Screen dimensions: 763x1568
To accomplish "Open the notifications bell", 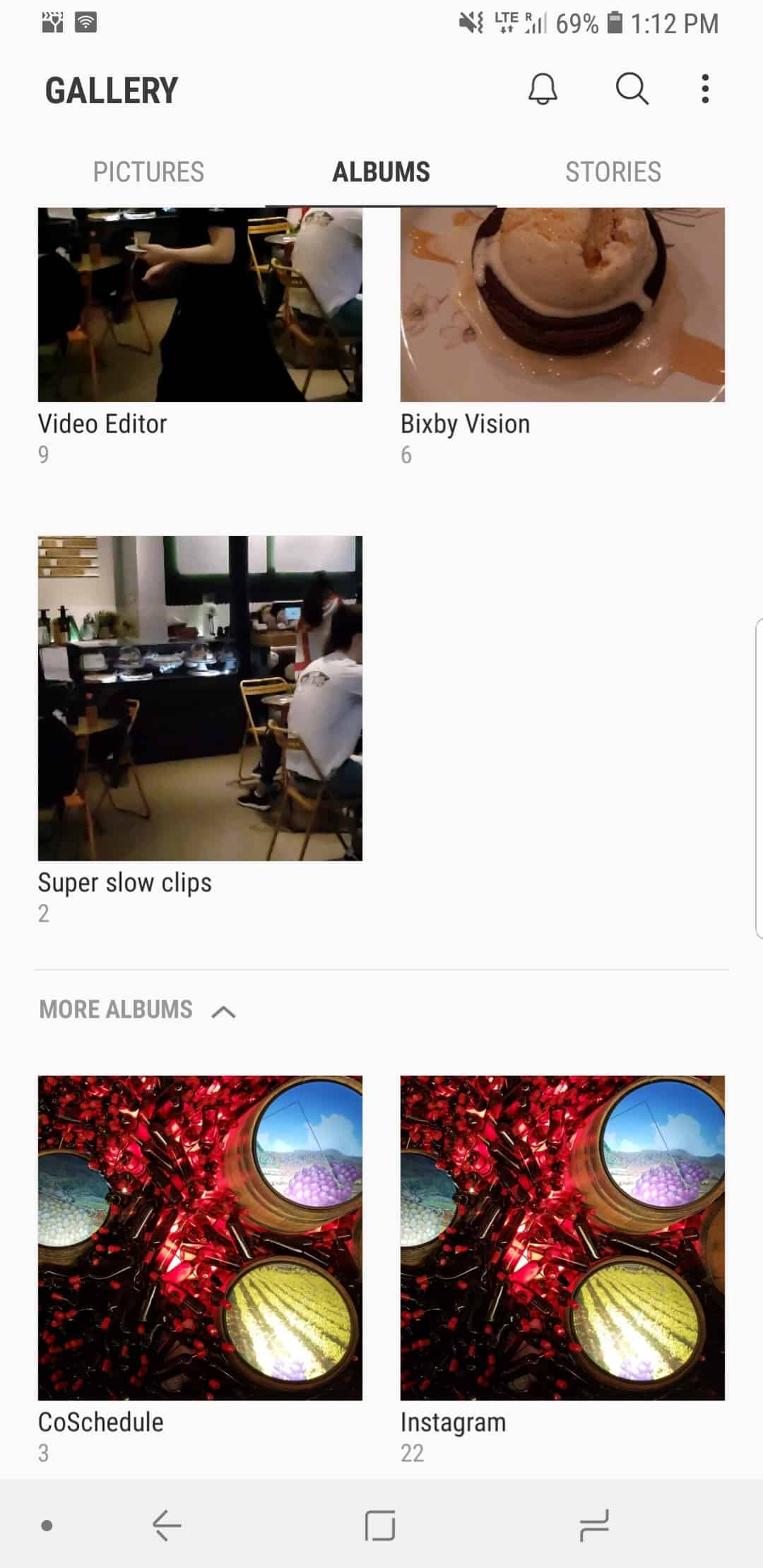I will click(543, 90).
